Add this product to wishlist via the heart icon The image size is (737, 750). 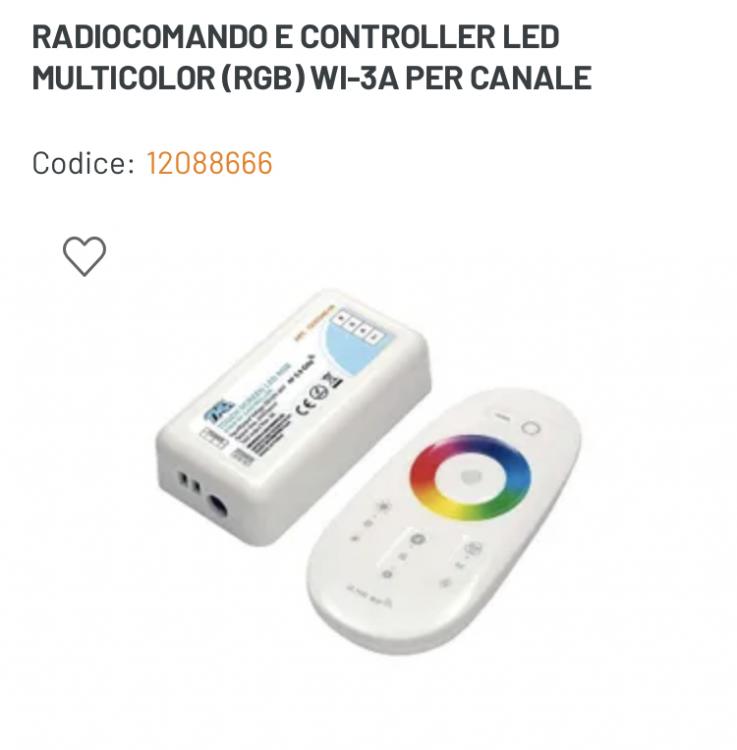point(84,256)
